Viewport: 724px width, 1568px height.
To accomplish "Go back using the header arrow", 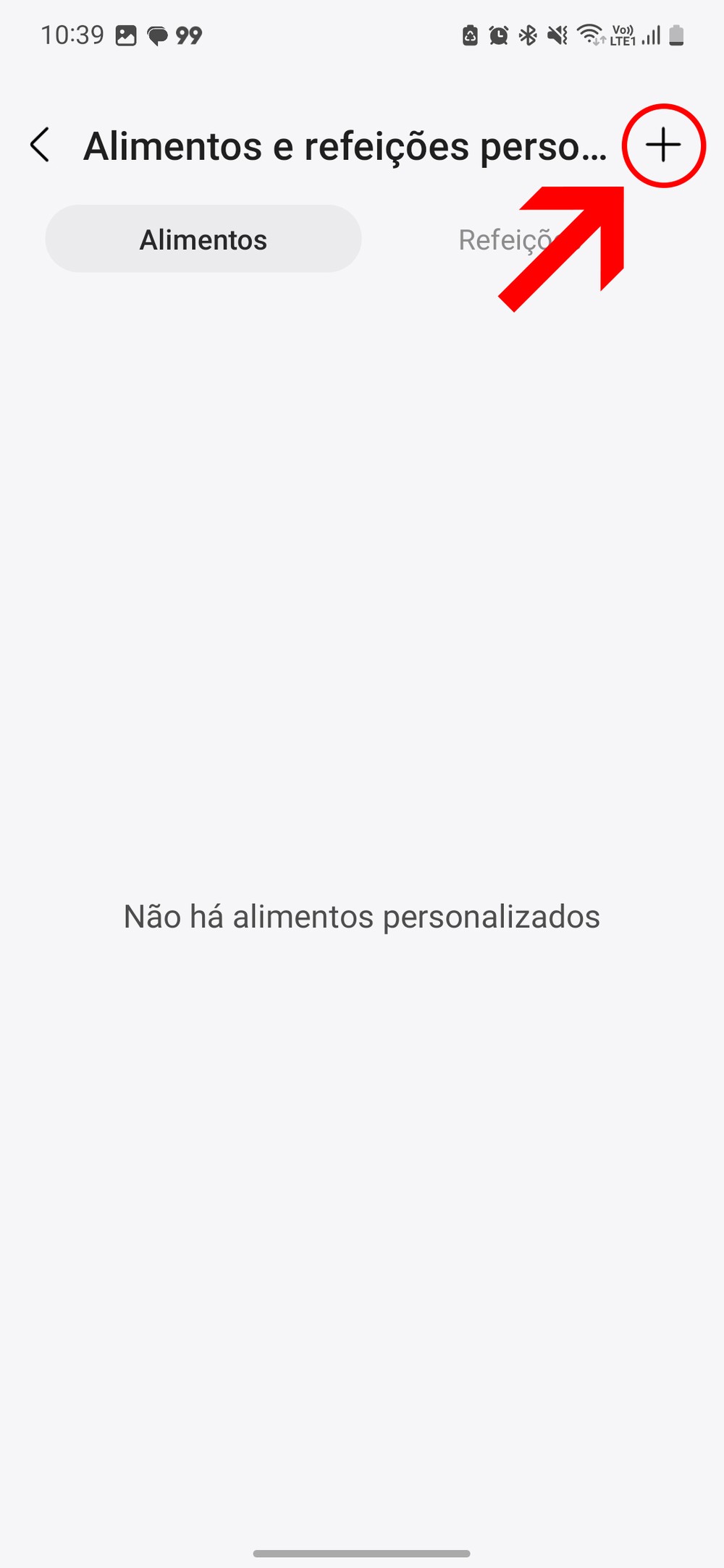I will coord(41,145).
